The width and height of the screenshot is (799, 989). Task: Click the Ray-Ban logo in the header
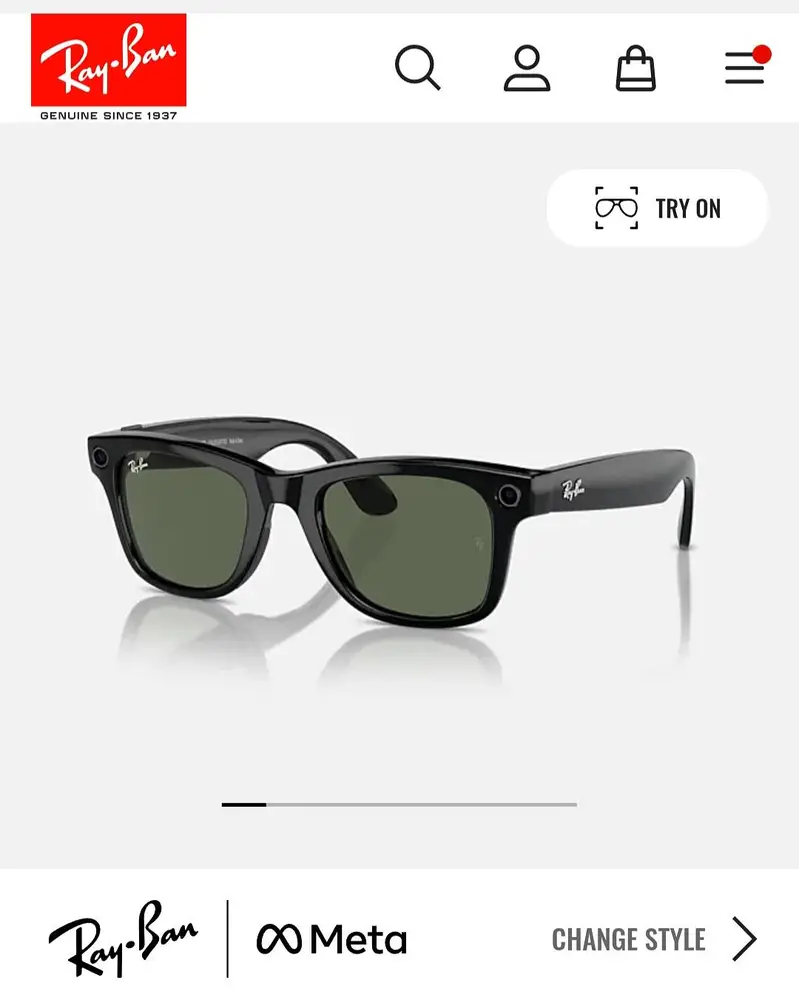[x=110, y=60]
